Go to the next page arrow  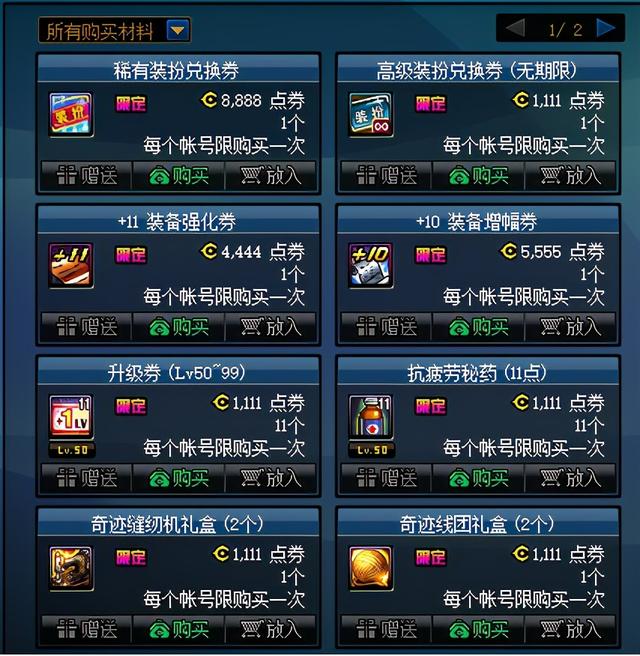pyautogui.click(x=606, y=29)
